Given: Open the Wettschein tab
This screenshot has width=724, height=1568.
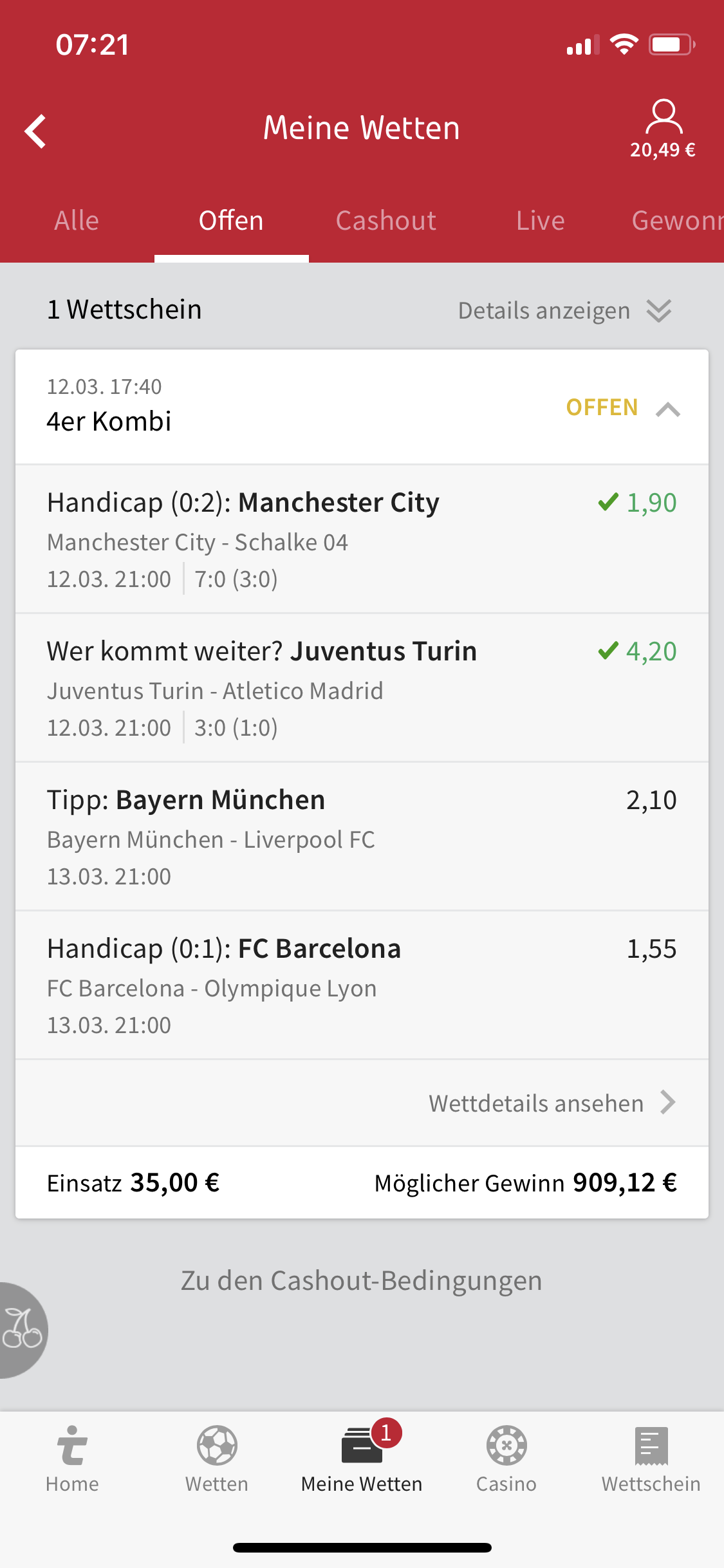Looking at the screenshot, I should pos(651,1459).
